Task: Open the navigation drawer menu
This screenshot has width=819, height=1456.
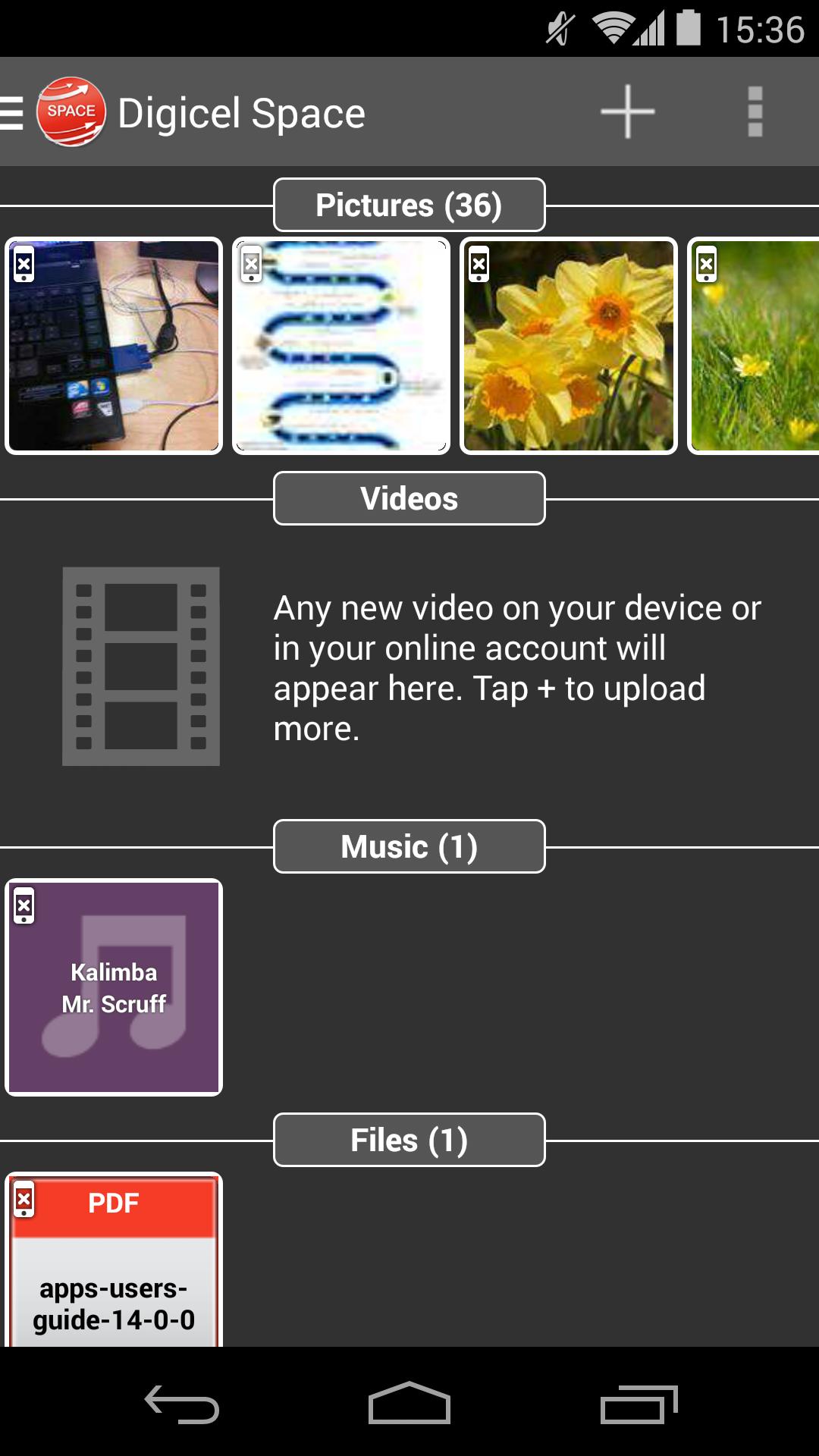Action: coord(14,112)
